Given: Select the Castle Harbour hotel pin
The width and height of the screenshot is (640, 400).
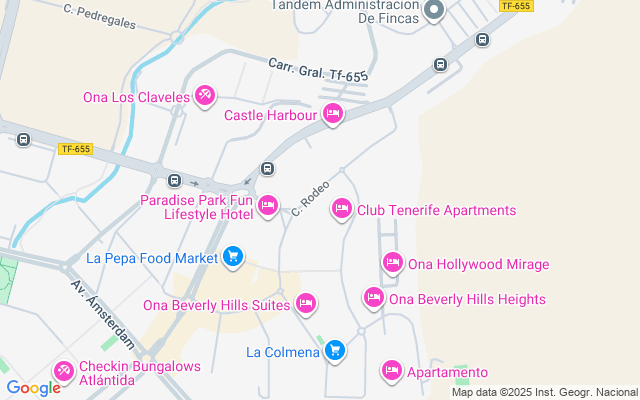Looking at the screenshot, I should pos(333,115).
